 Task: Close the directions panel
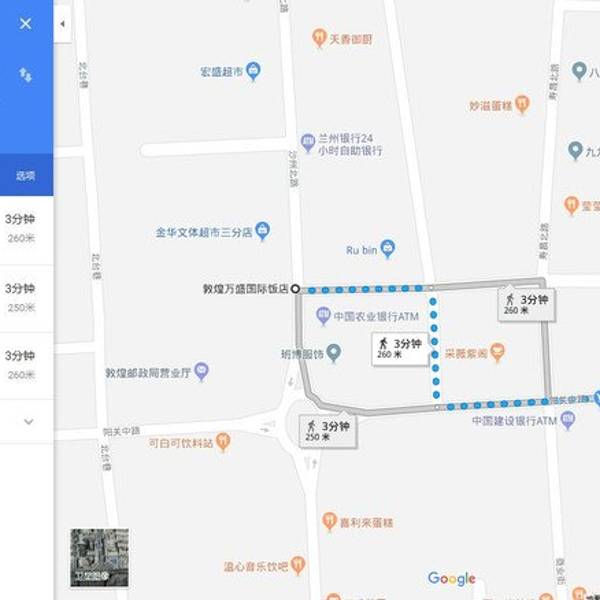25,23
